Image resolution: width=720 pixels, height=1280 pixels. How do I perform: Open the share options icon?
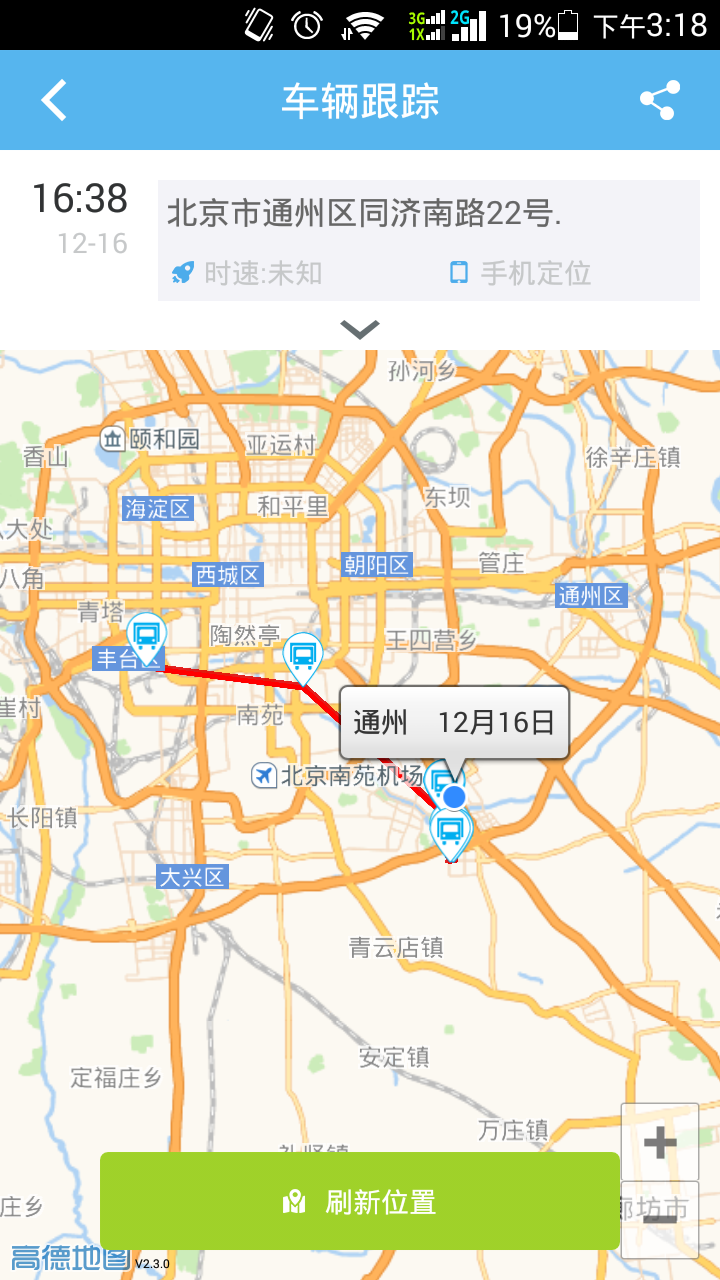(x=660, y=99)
